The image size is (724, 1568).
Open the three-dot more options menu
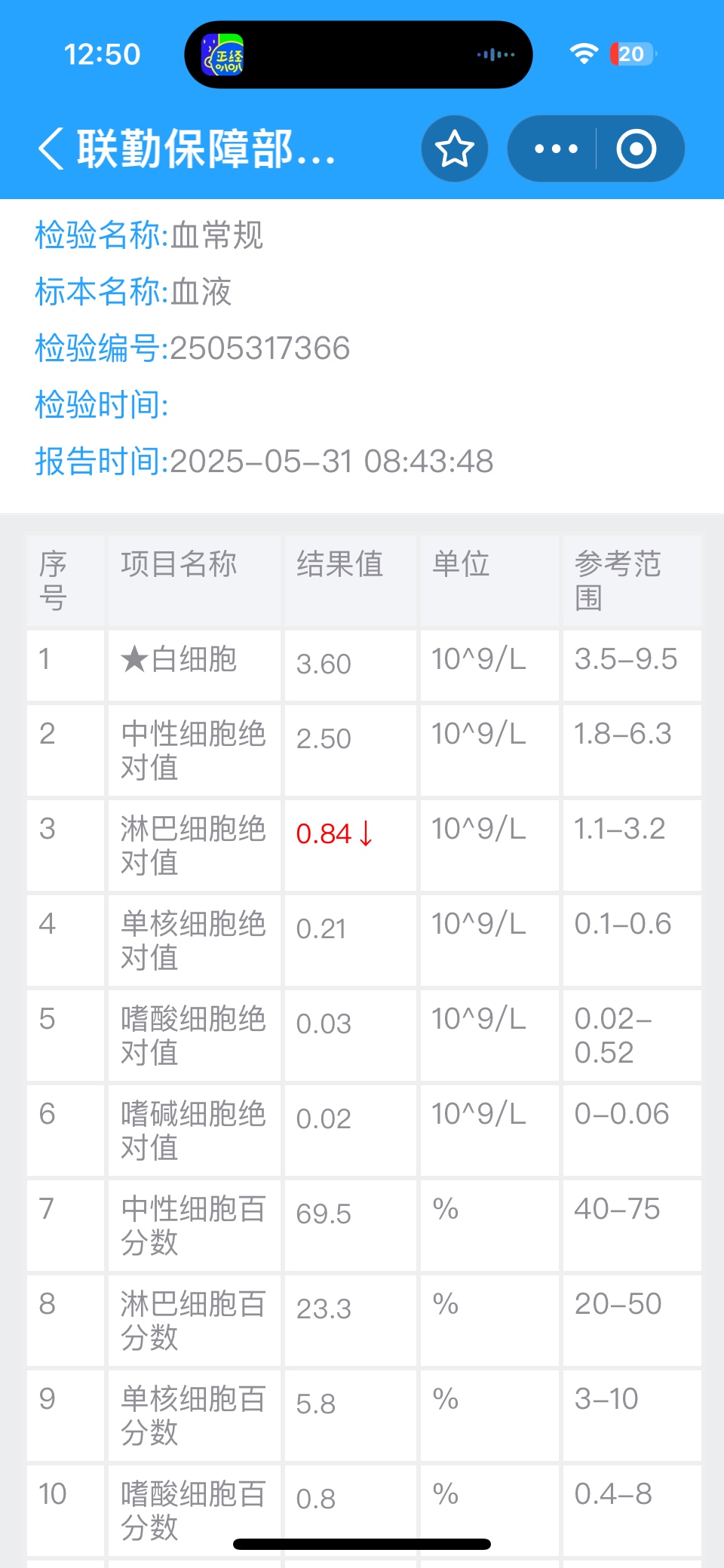(x=556, y=149)
